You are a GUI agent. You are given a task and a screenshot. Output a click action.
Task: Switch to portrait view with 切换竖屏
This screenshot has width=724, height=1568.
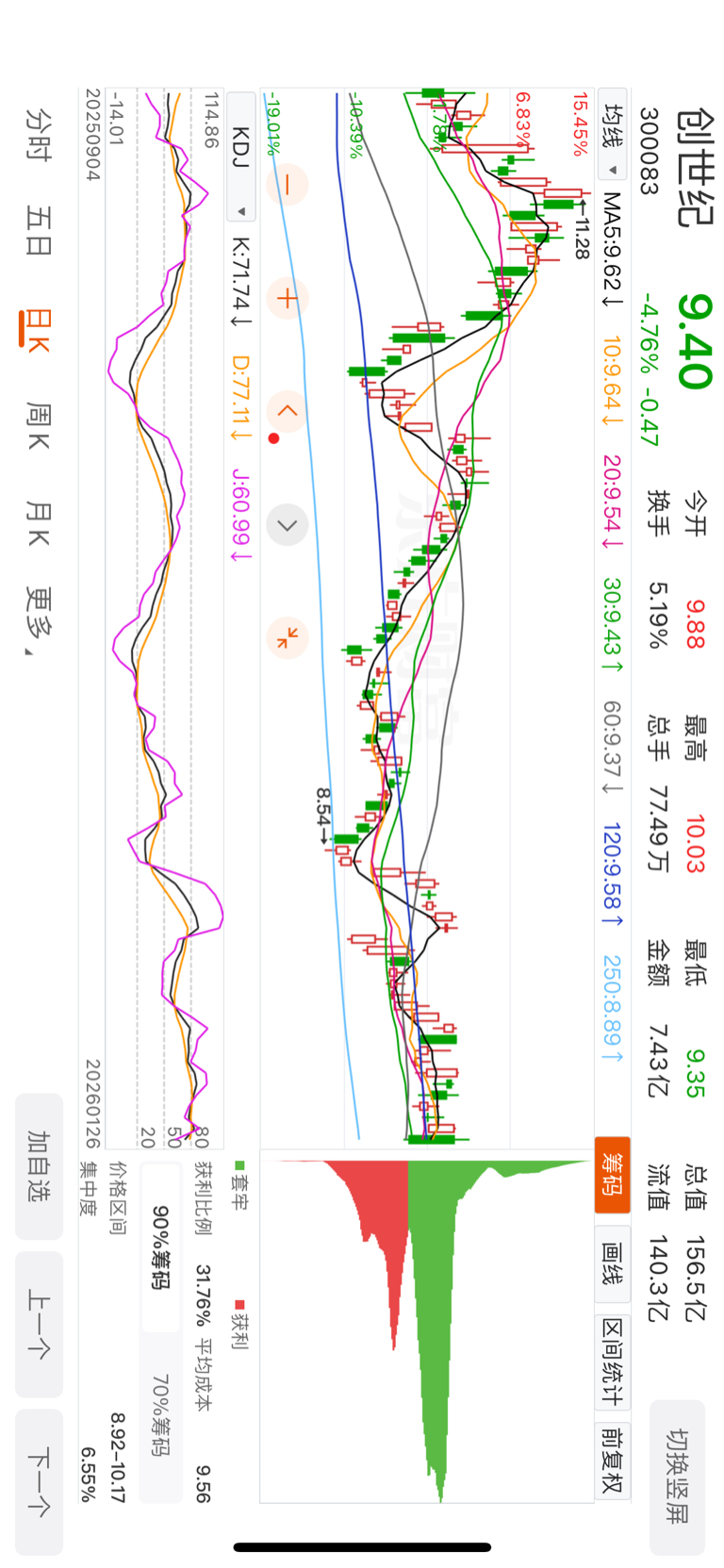click(x=677, y=1476)
